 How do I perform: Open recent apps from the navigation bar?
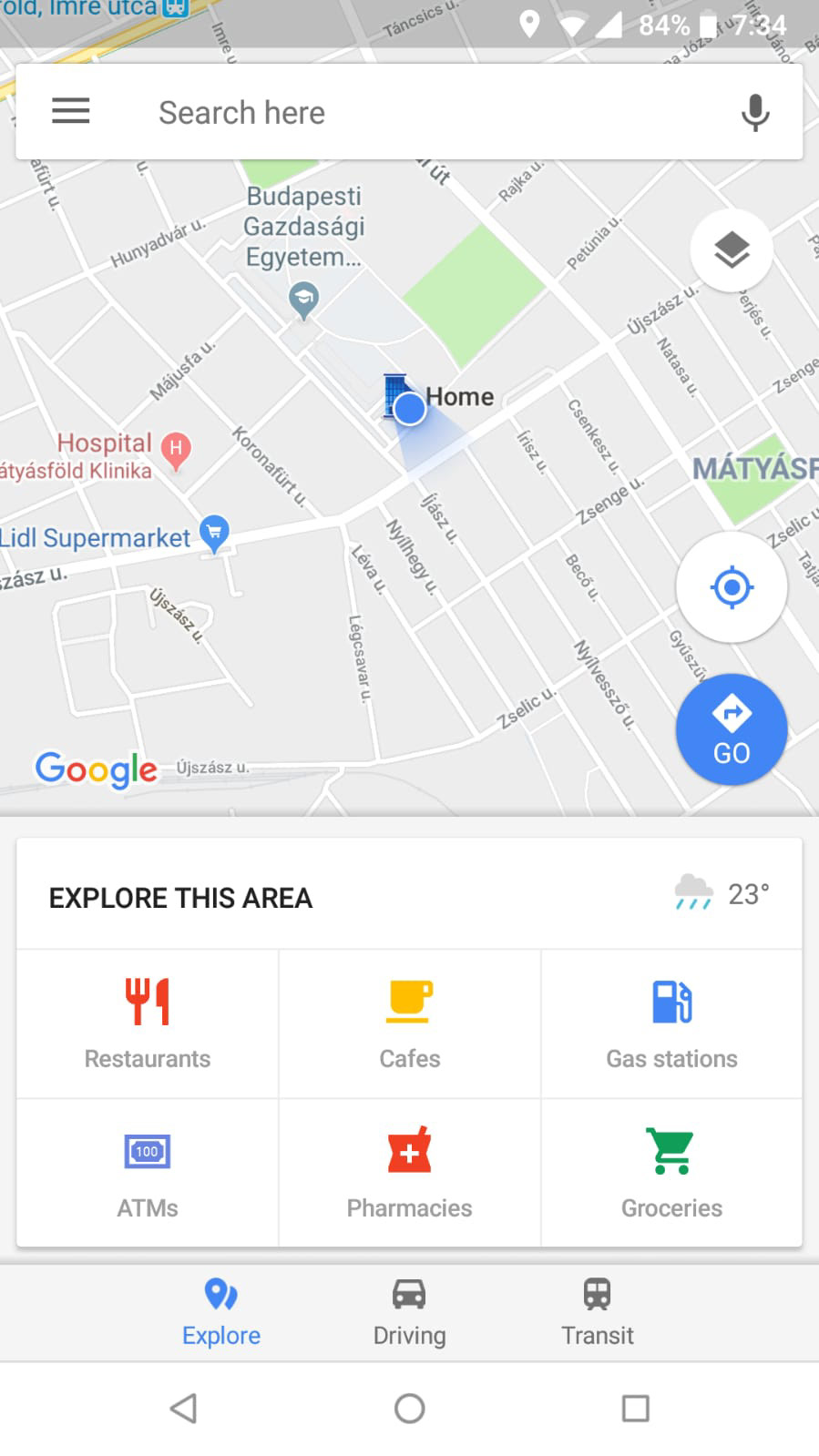(635, 1408)
